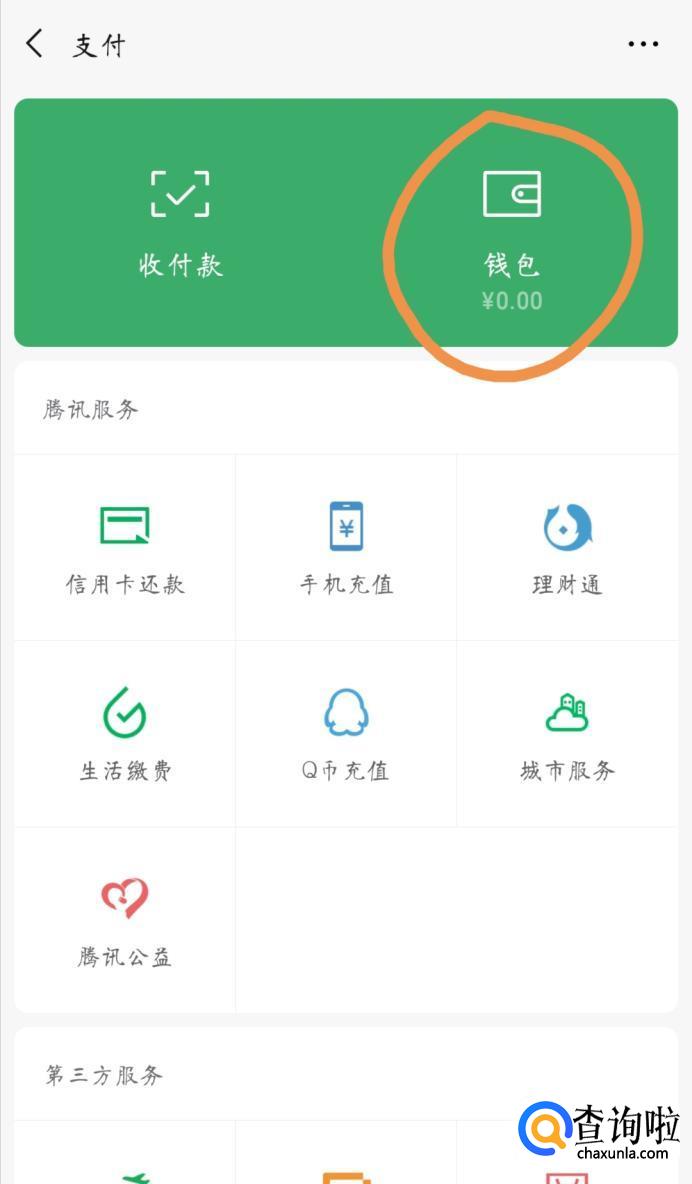Open 收付款 to pay or receive
The image size is (692, 1184).
tap(180, 222)
